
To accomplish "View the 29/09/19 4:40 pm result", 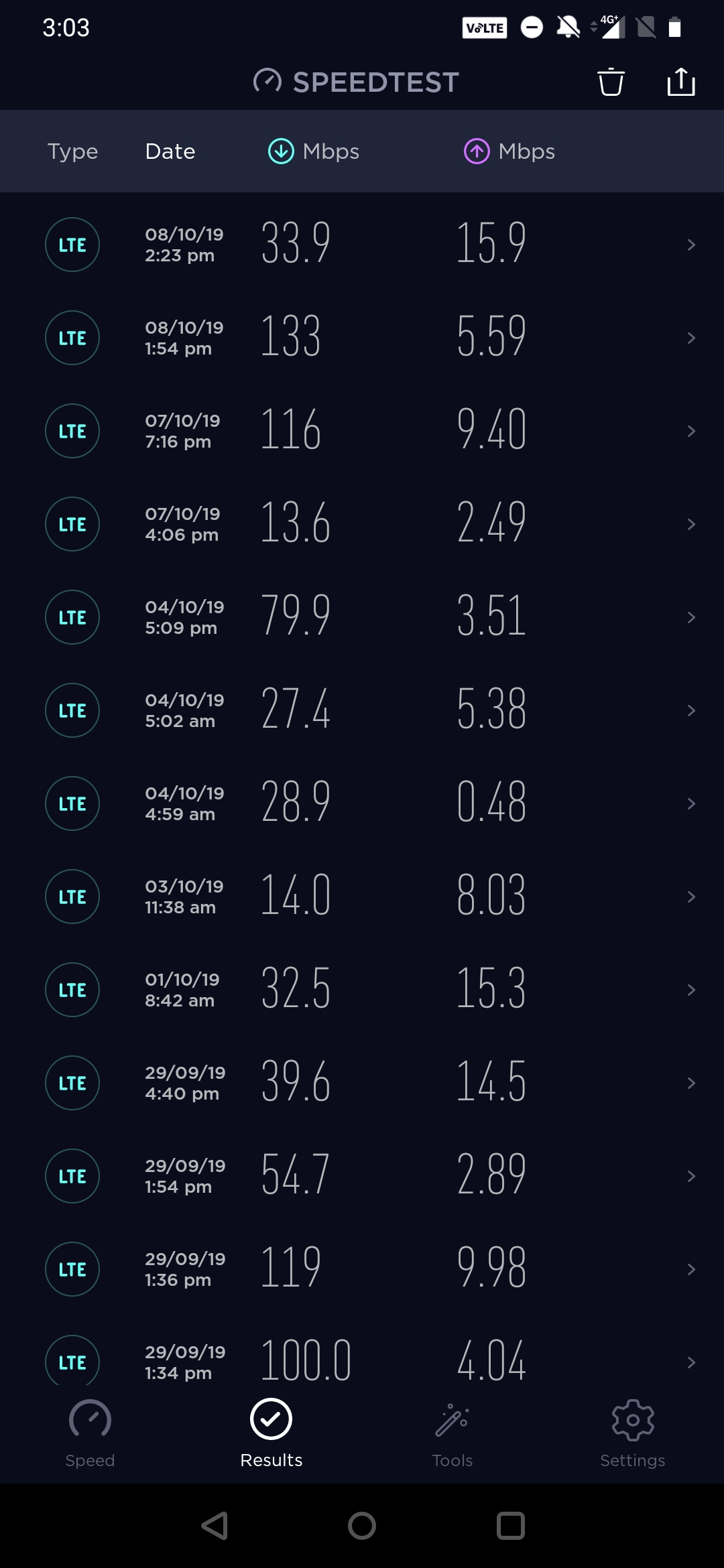I will [362, 1083].
